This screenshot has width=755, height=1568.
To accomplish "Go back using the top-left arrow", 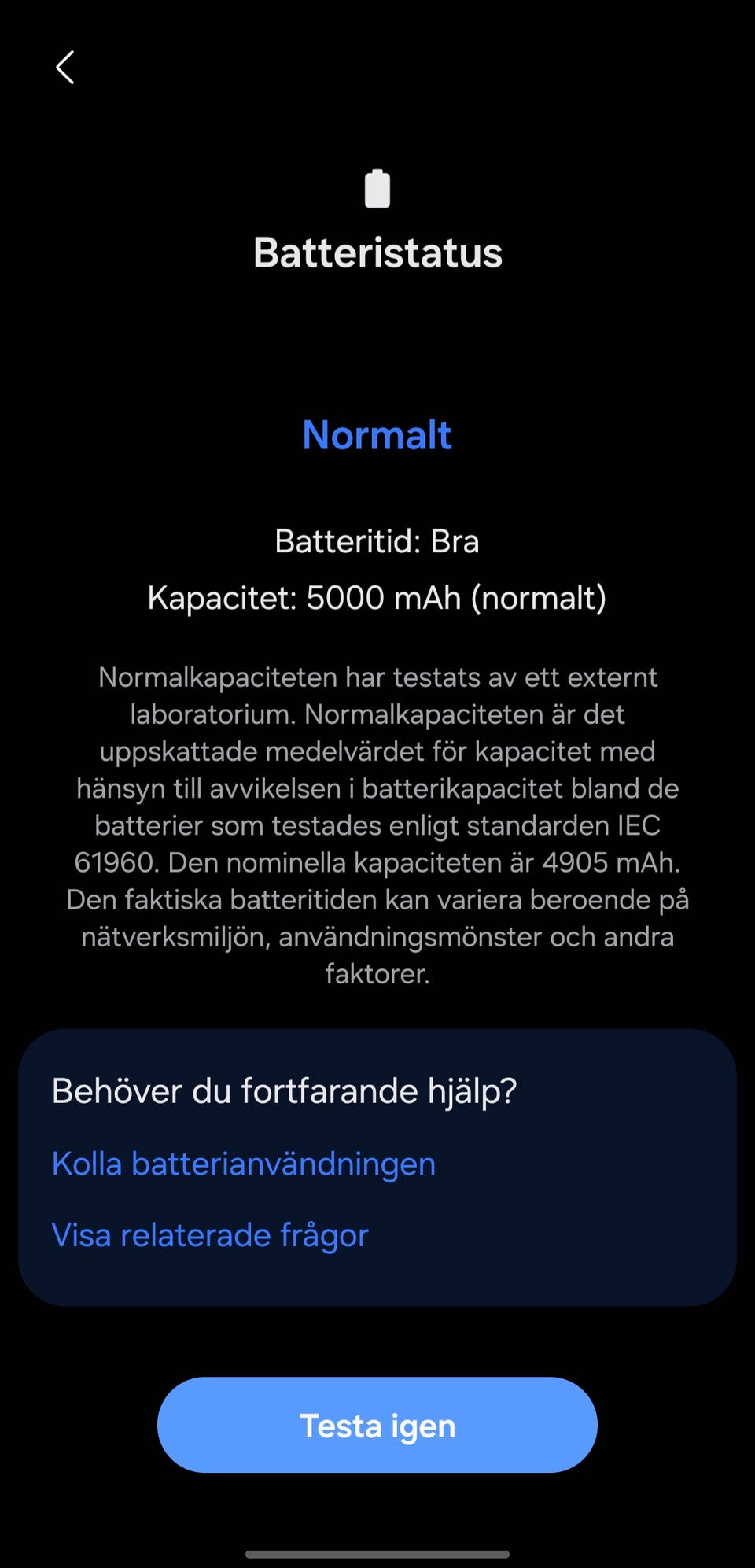I will point(65,68).
